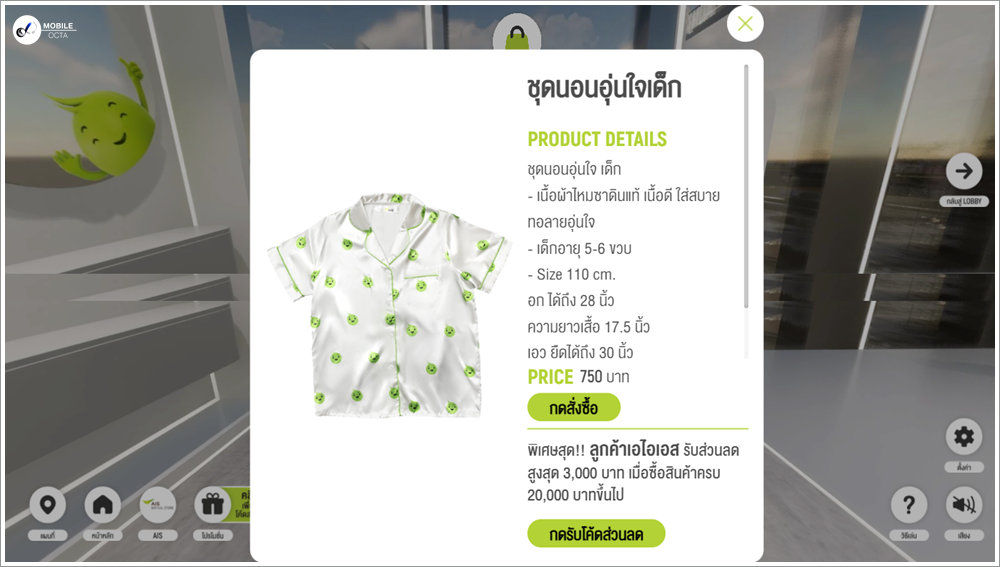Viewport: 1000px width, 567px height.
Task: Toggle the muted sound icon
Action: pos(964,505)
